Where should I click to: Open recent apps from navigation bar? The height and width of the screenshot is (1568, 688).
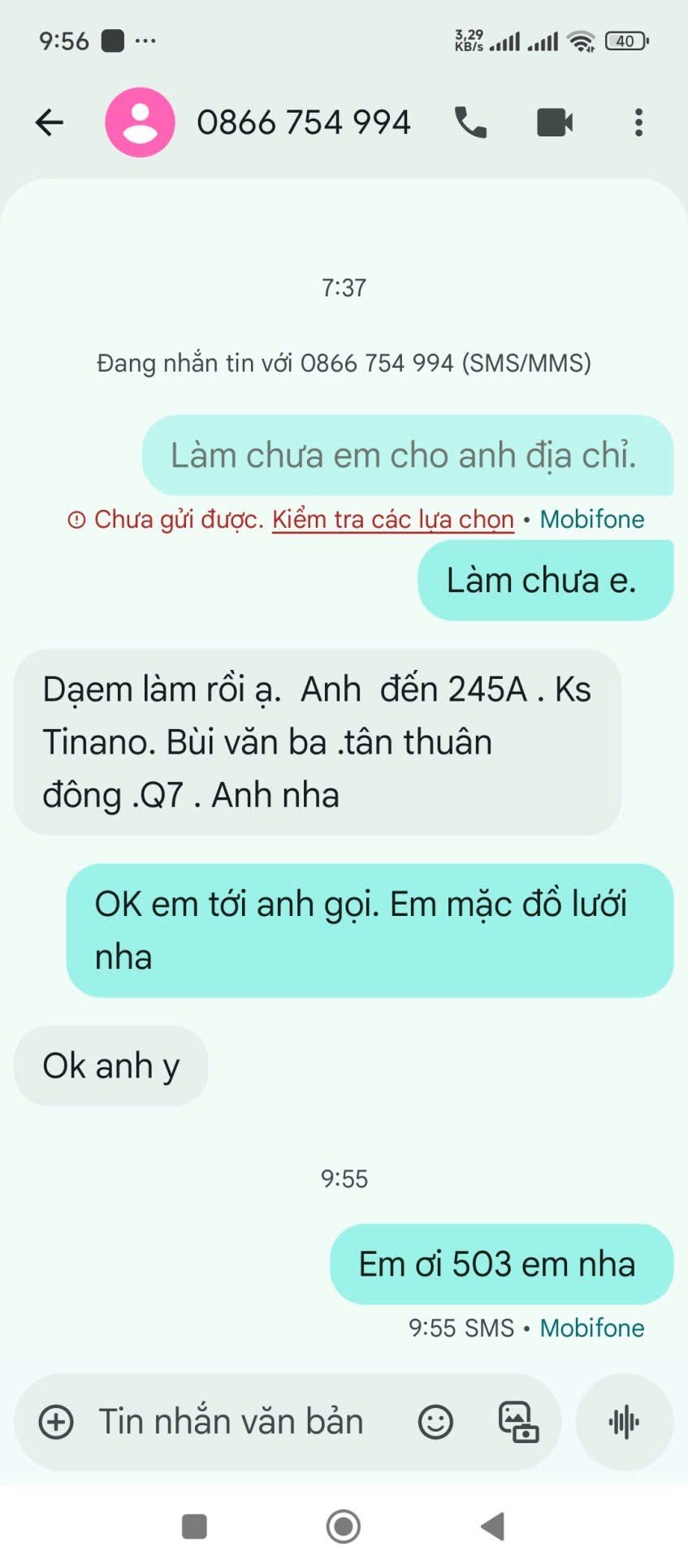(x=194, y=1527)
